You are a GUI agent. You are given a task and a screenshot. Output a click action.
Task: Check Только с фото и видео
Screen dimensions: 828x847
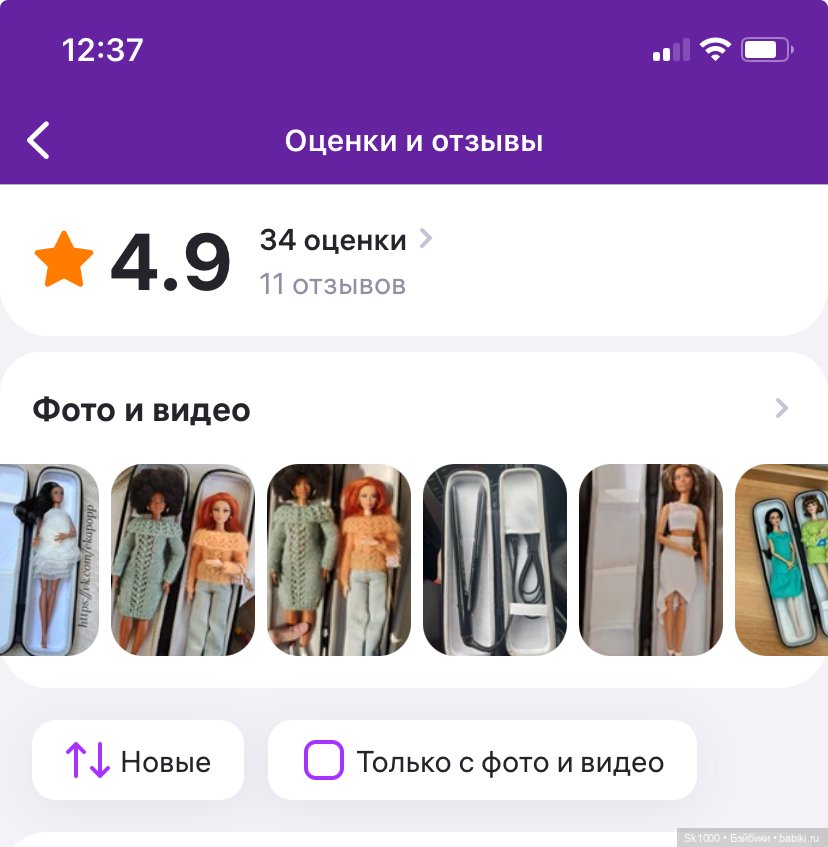[x=324, y=761]
